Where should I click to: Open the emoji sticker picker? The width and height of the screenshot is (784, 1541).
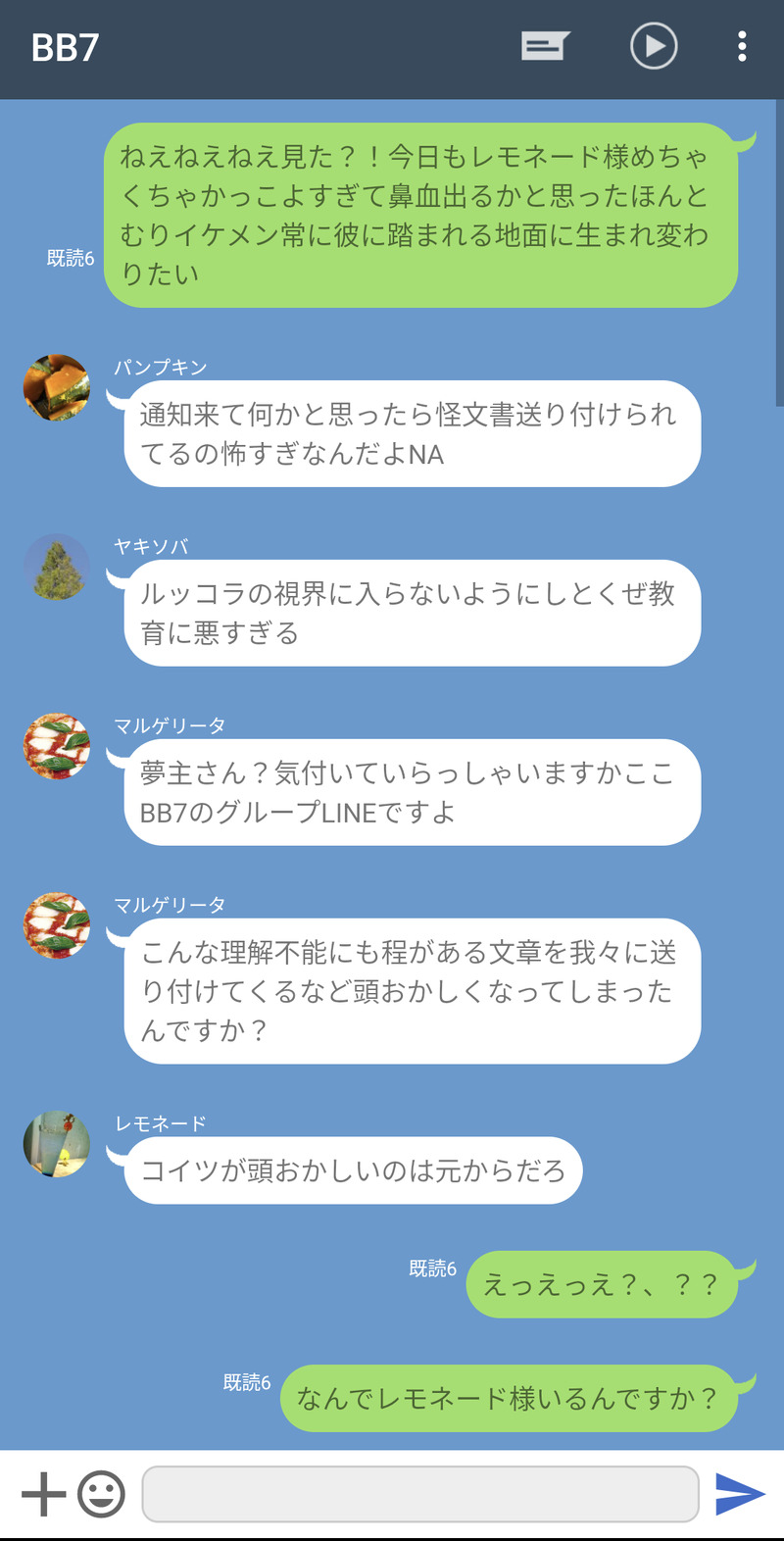coord(102,1495)
